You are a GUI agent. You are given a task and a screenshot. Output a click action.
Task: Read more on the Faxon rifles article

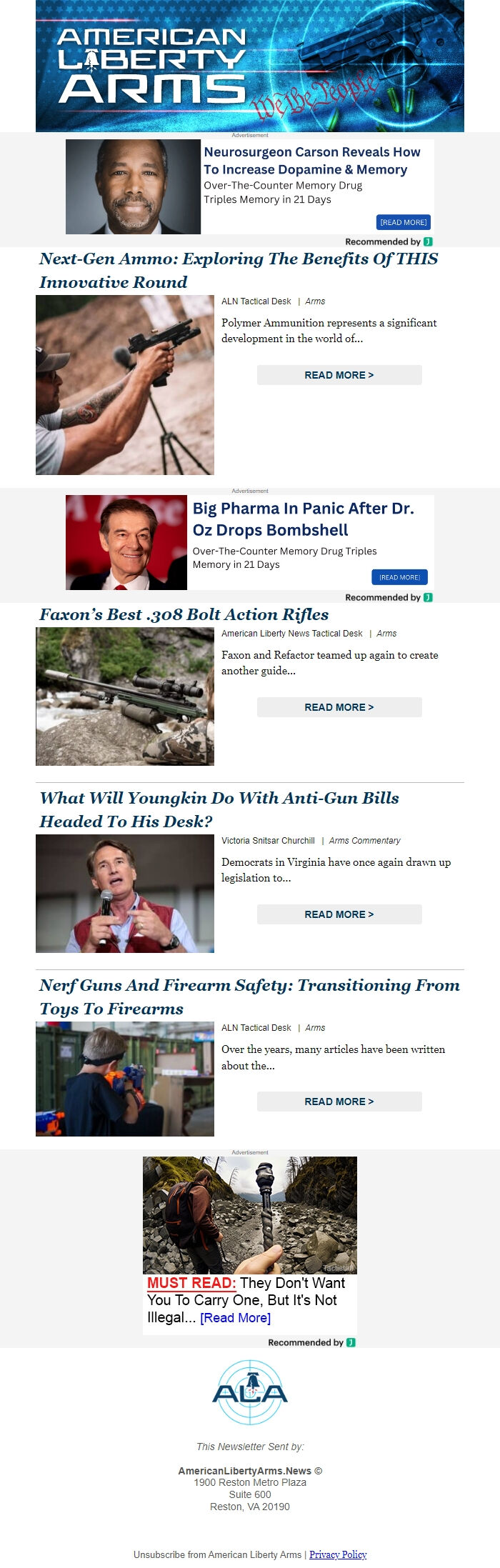[339, 707]
